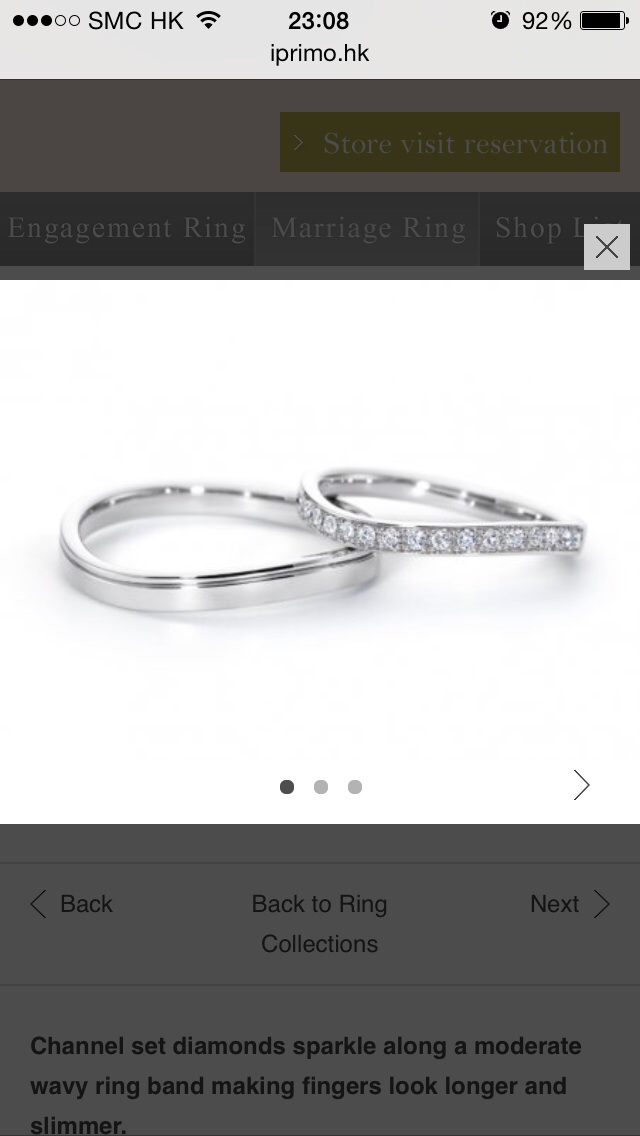The image size is (640, 1136).
Task: Go Back to previous ring
Action: [71, 904]
